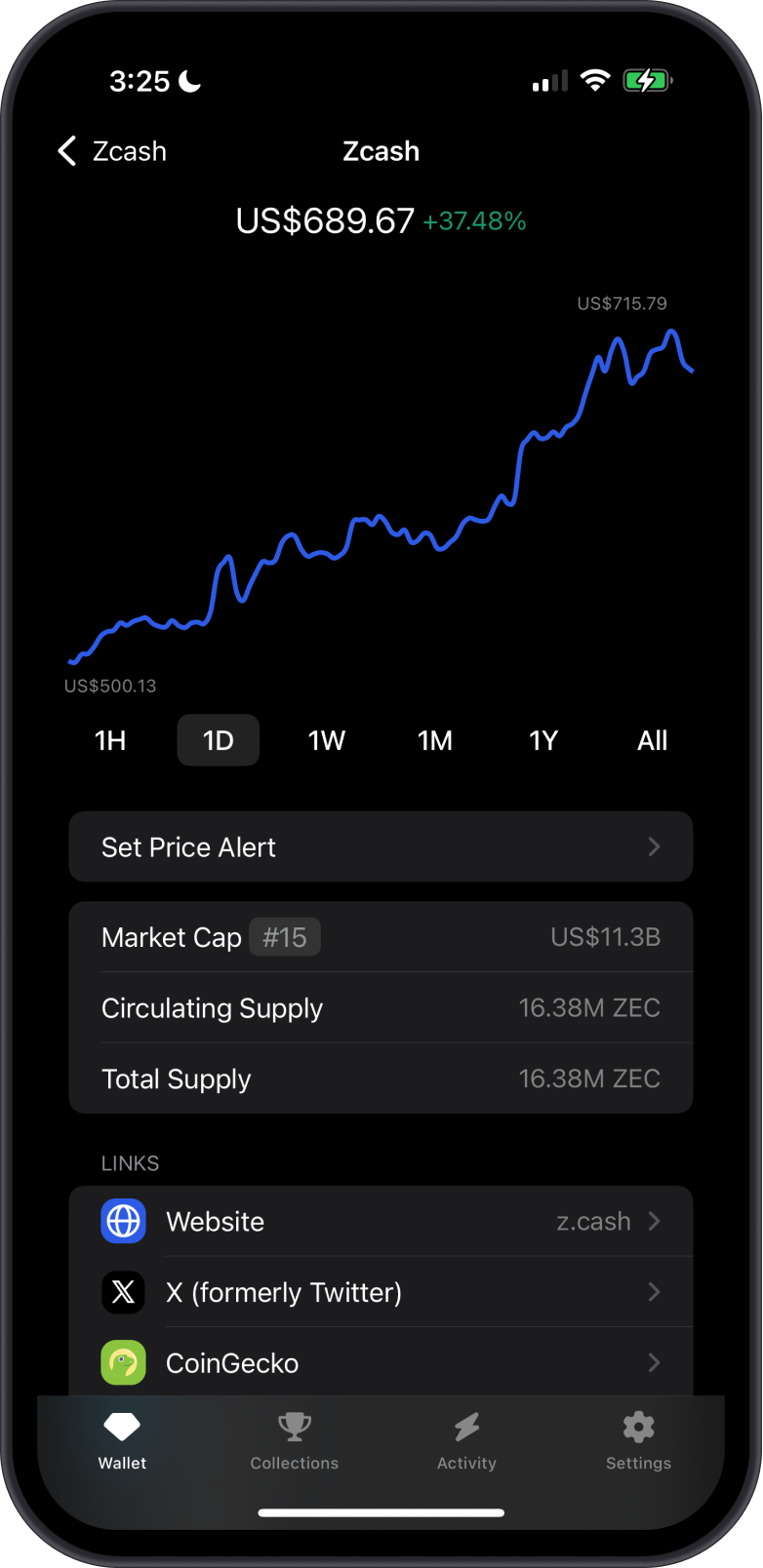Switch to the 1W chart view
Screen dimensions: 763x1568
326,740
